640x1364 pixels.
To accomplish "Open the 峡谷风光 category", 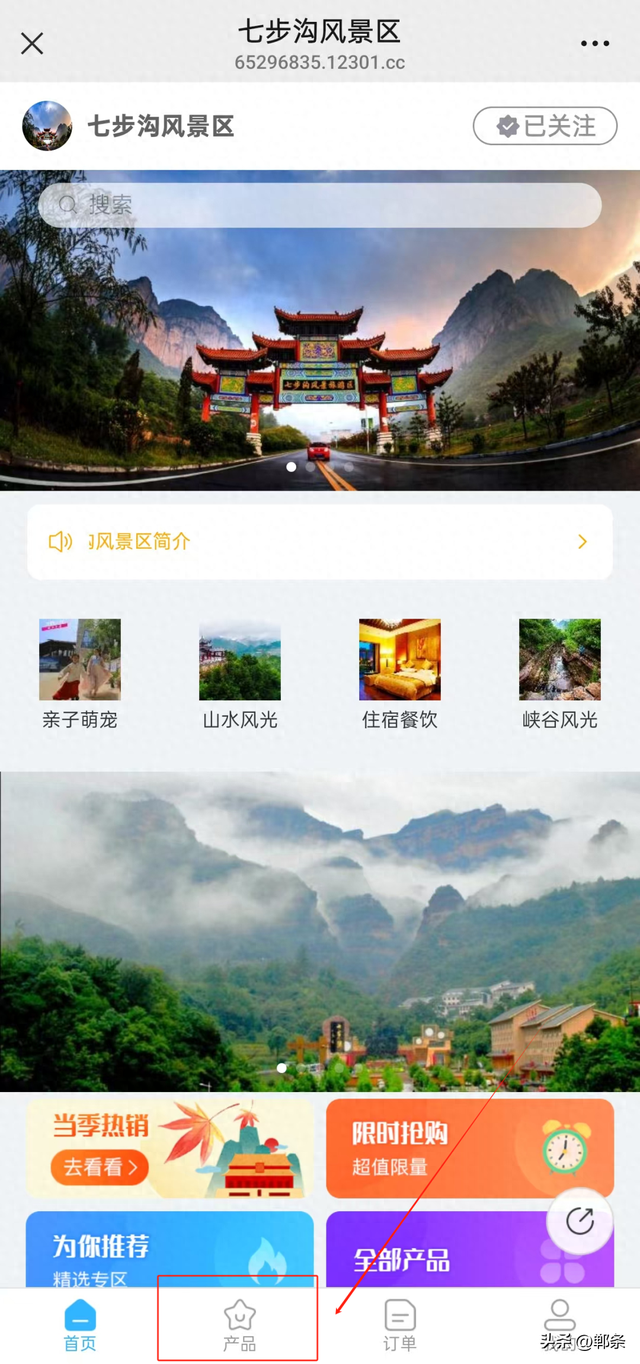I will tap(560, 673).
